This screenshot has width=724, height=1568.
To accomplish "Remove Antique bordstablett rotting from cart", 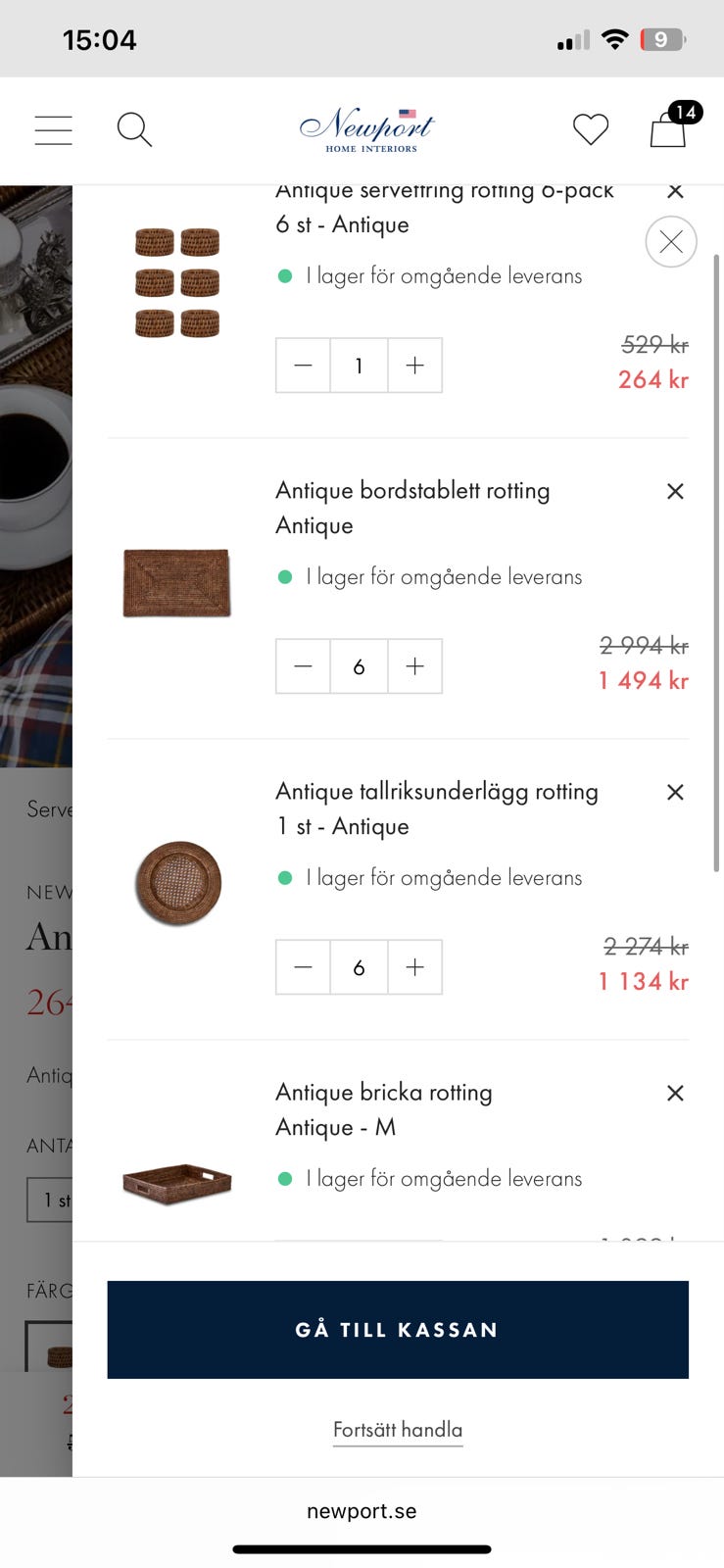I will click(x=674, y=491).
